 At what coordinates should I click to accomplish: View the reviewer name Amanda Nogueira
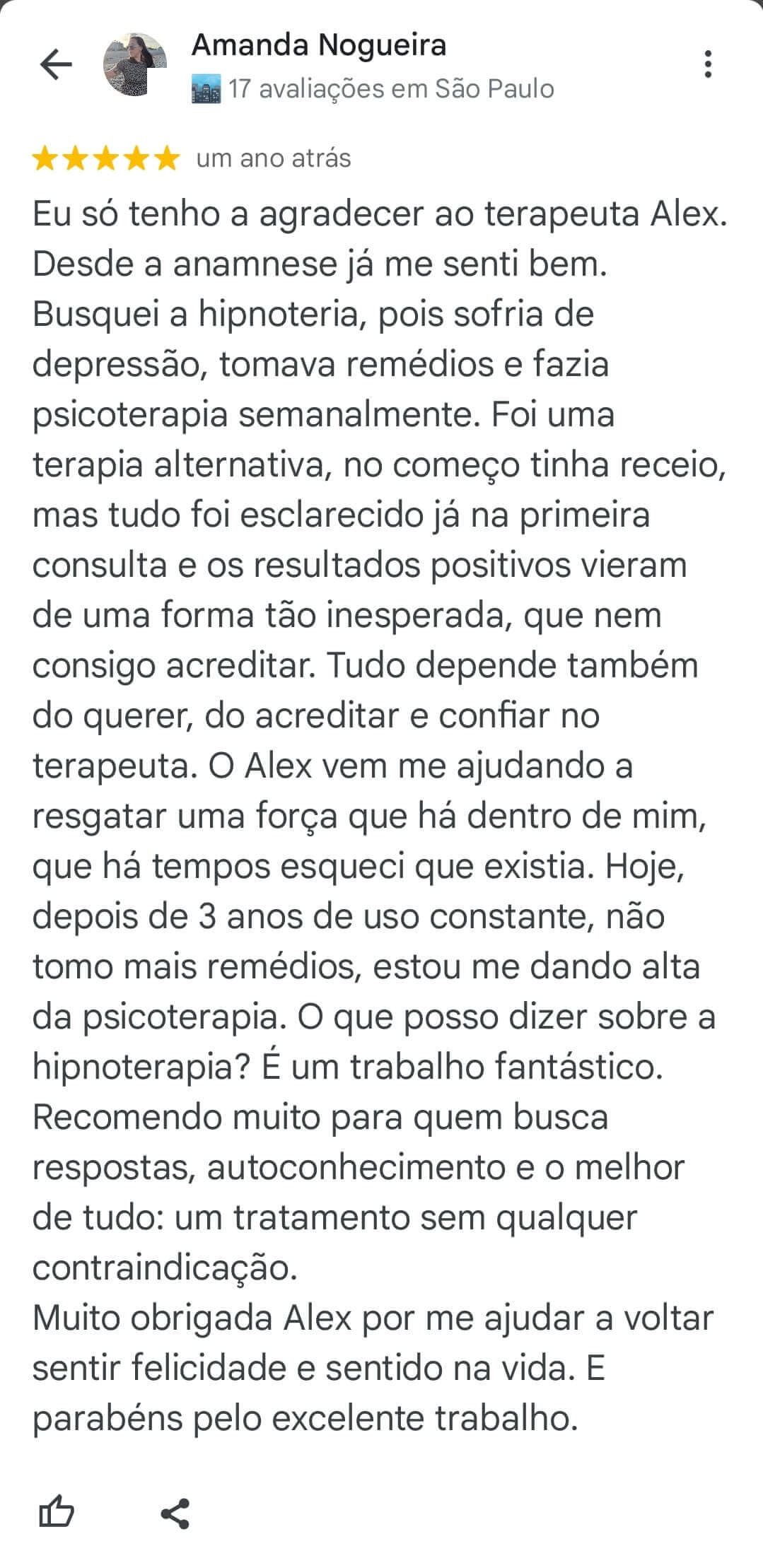pos(319,45)
